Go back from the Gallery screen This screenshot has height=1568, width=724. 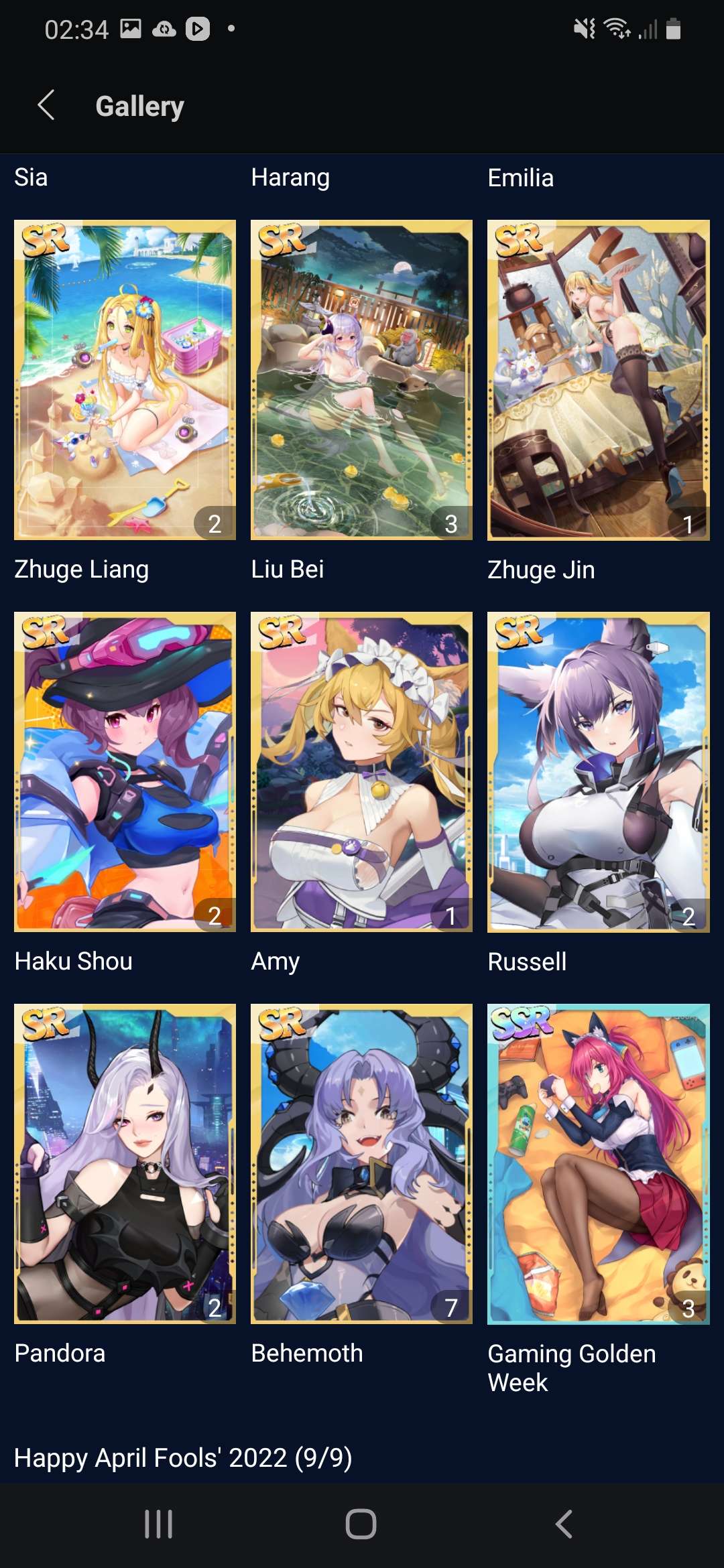pos(46,105)
